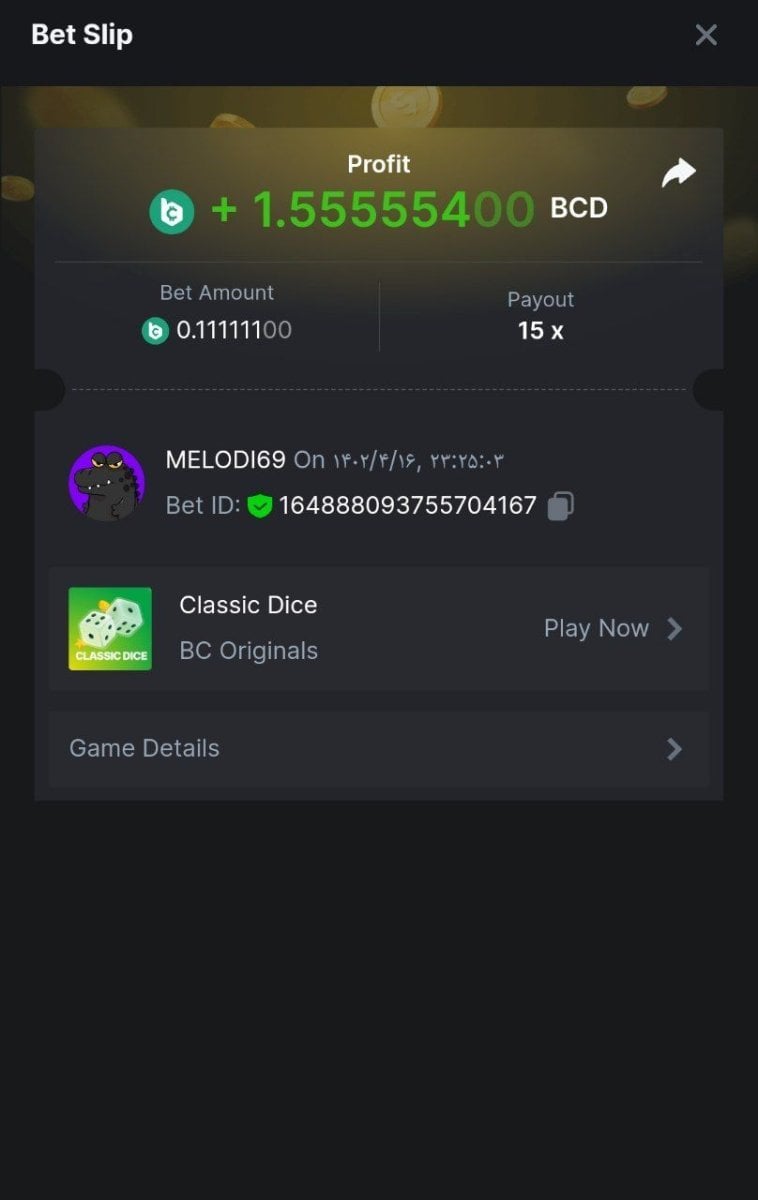Close the Bet Slip dialog
This screenshot has width=758, height=1200.
click(706, 35)
